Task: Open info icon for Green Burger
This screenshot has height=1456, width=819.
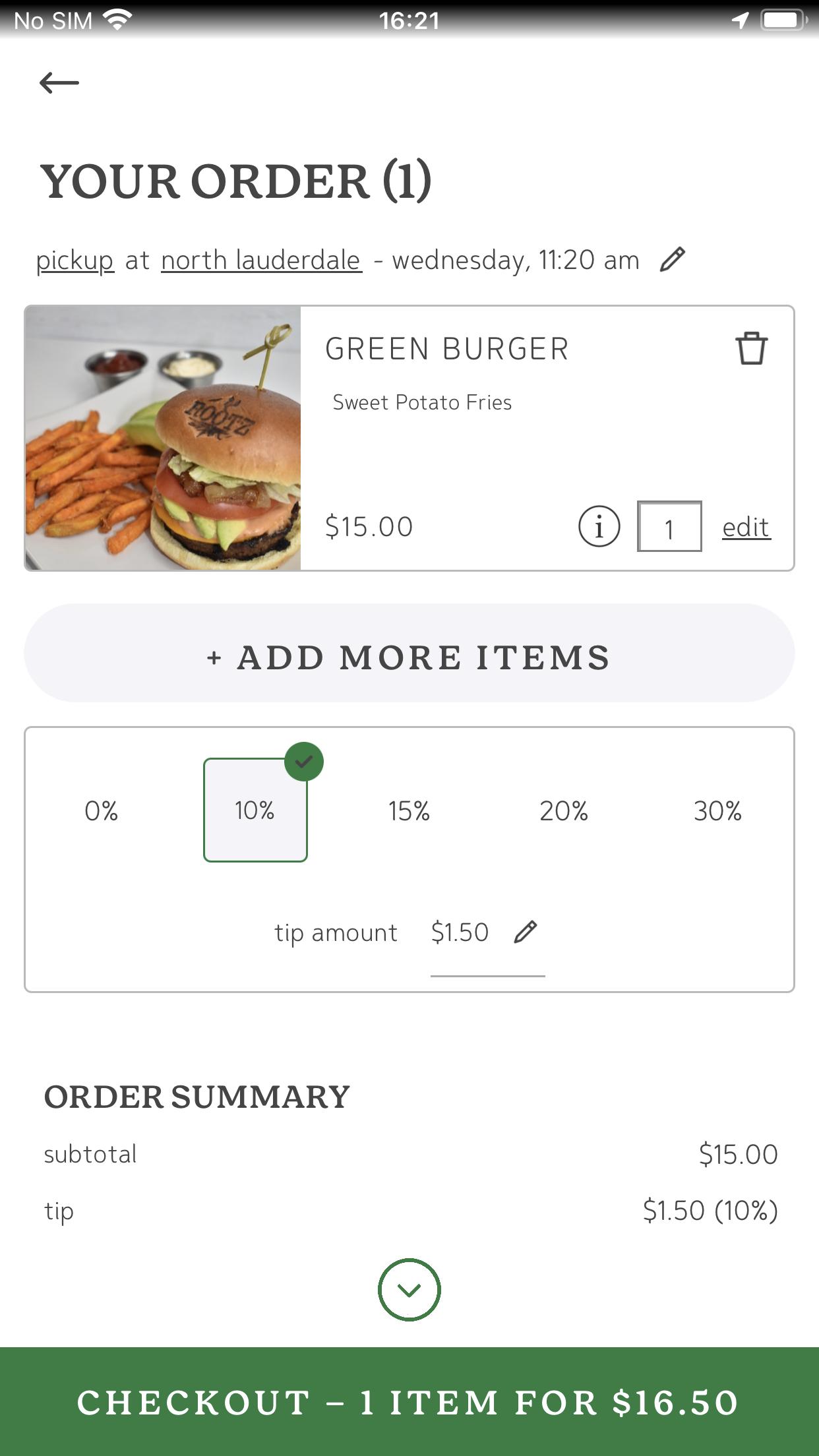Action: pos(599,527)
